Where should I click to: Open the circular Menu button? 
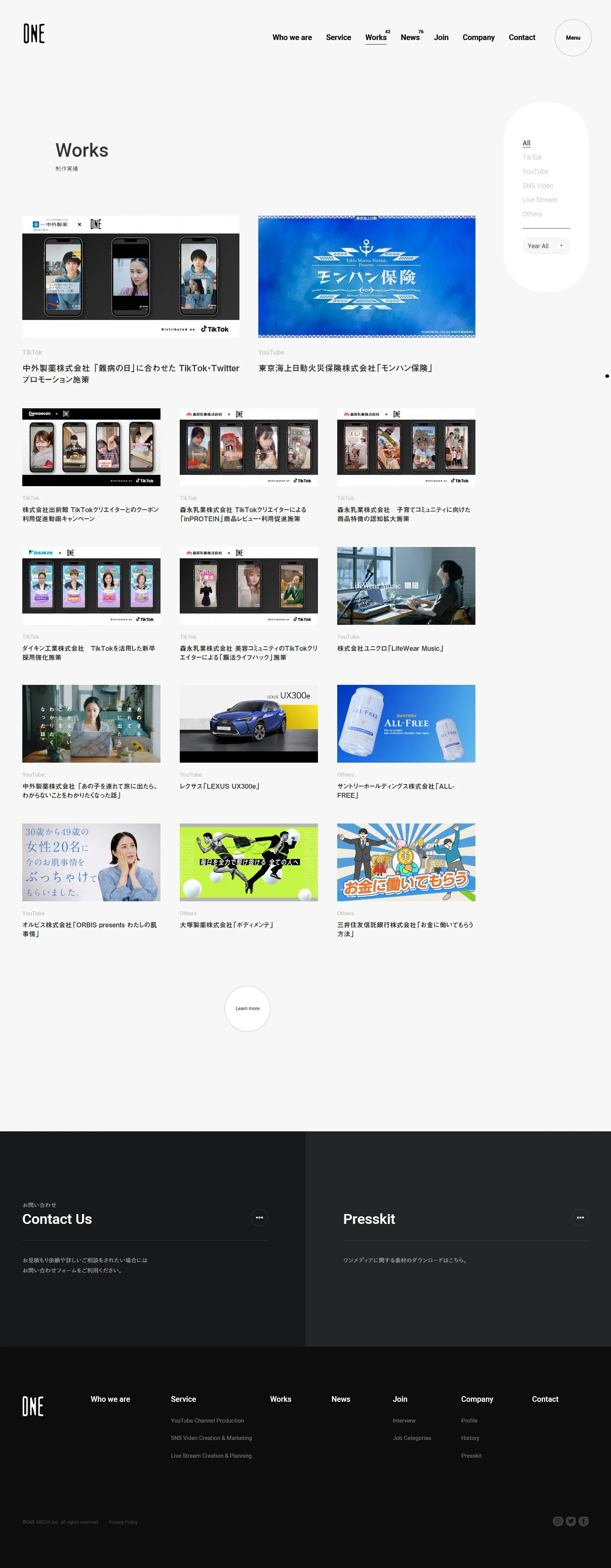click(572, 37)
